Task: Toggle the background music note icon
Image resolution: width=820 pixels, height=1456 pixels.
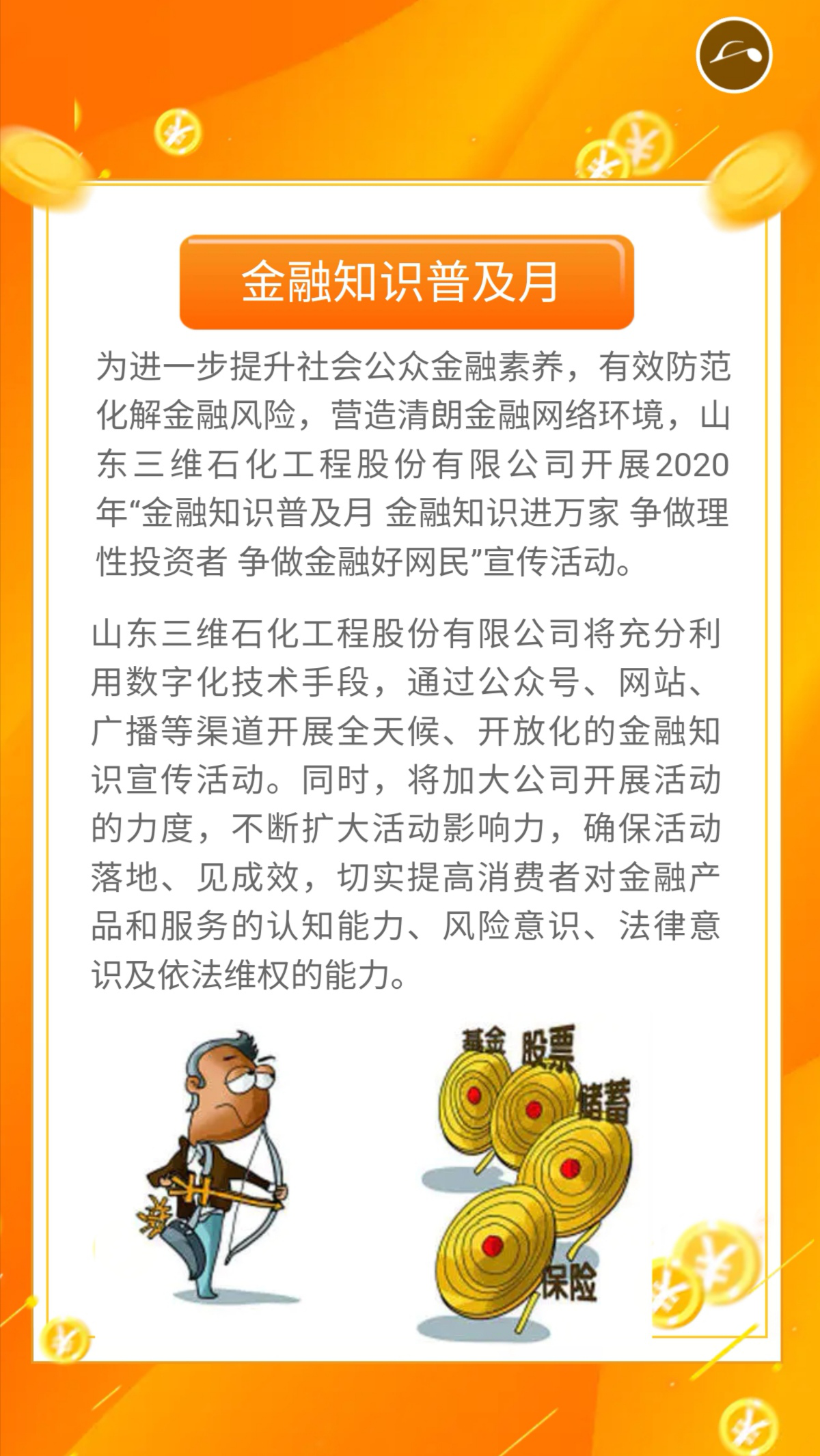Action: point(734,55)
